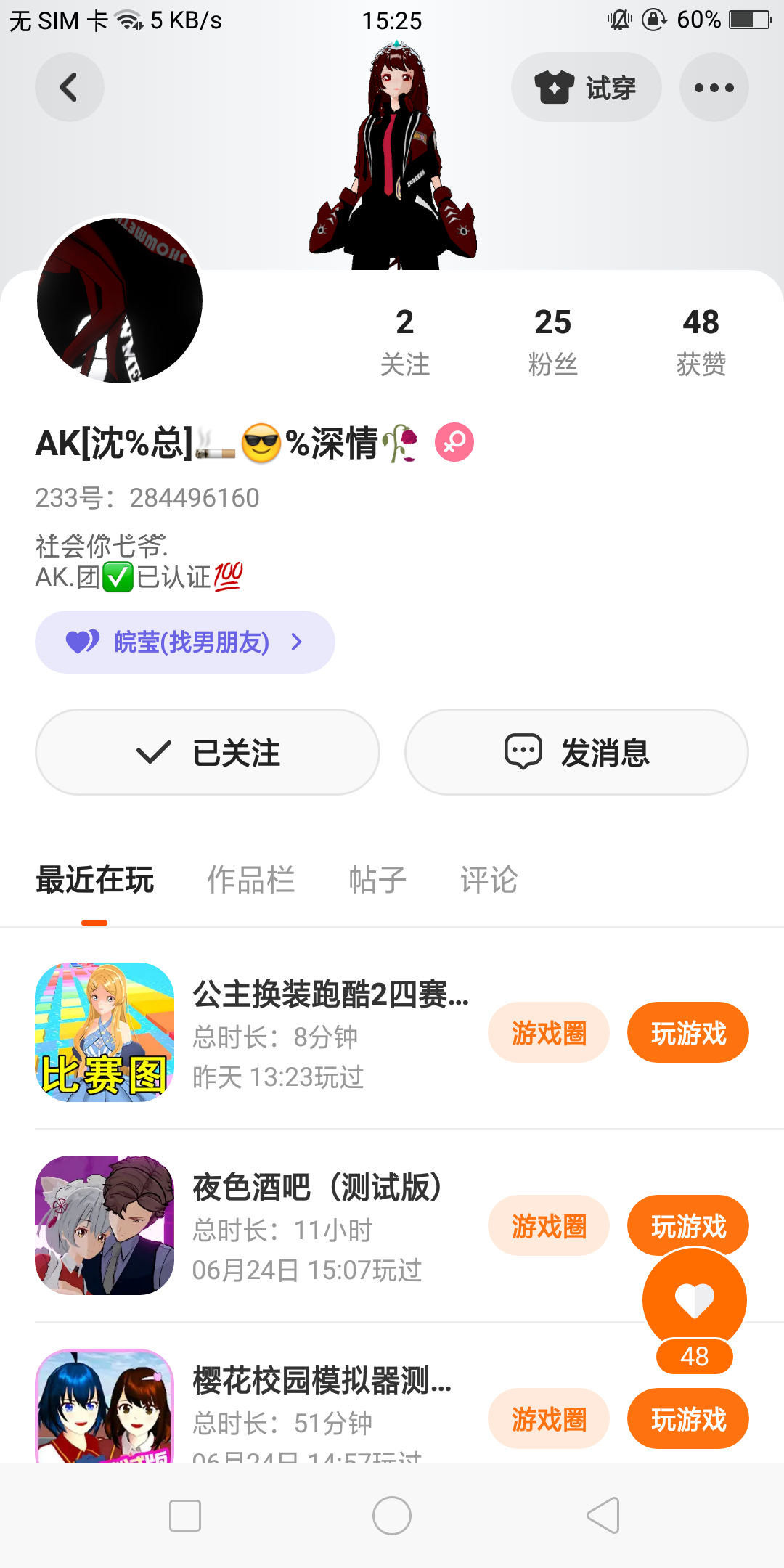Image resolution: width=784 pixels, height=1568 pixels.
Task: Tap 已关注 to unfollow
Action: (x=208, y=752)
